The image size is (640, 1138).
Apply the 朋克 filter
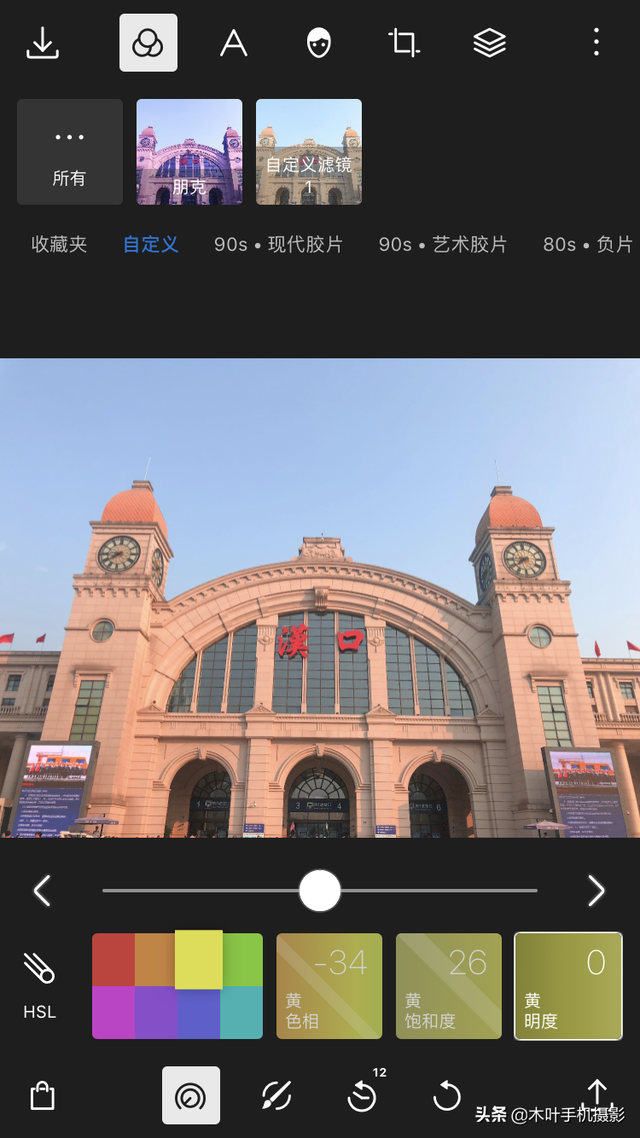click(x=189, y=152)
